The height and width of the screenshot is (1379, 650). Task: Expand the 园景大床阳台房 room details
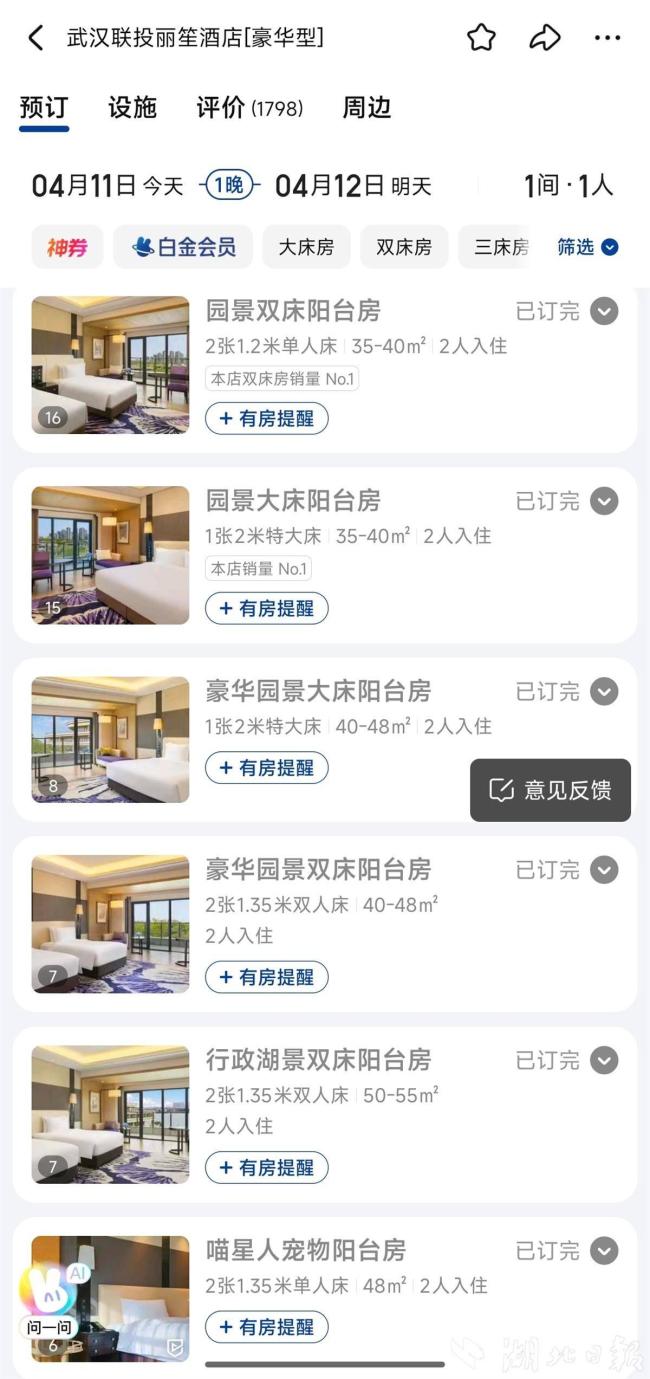click(604, 501)
